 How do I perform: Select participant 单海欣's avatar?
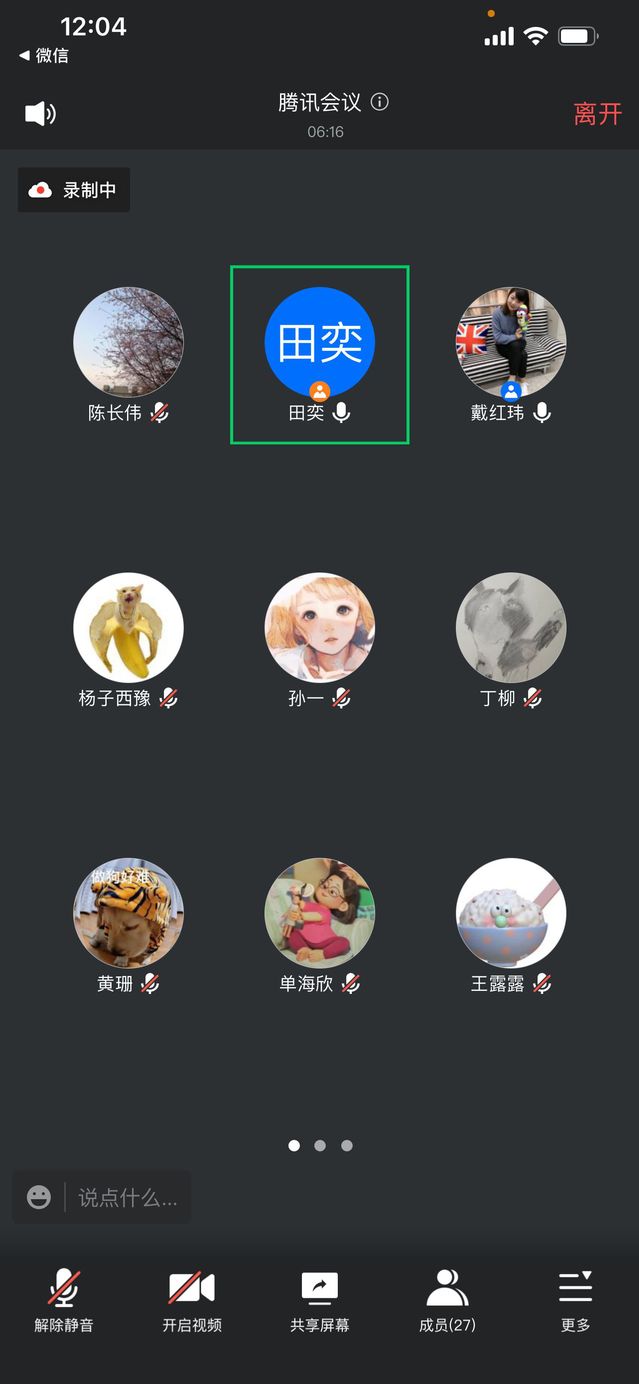[319, 913]
